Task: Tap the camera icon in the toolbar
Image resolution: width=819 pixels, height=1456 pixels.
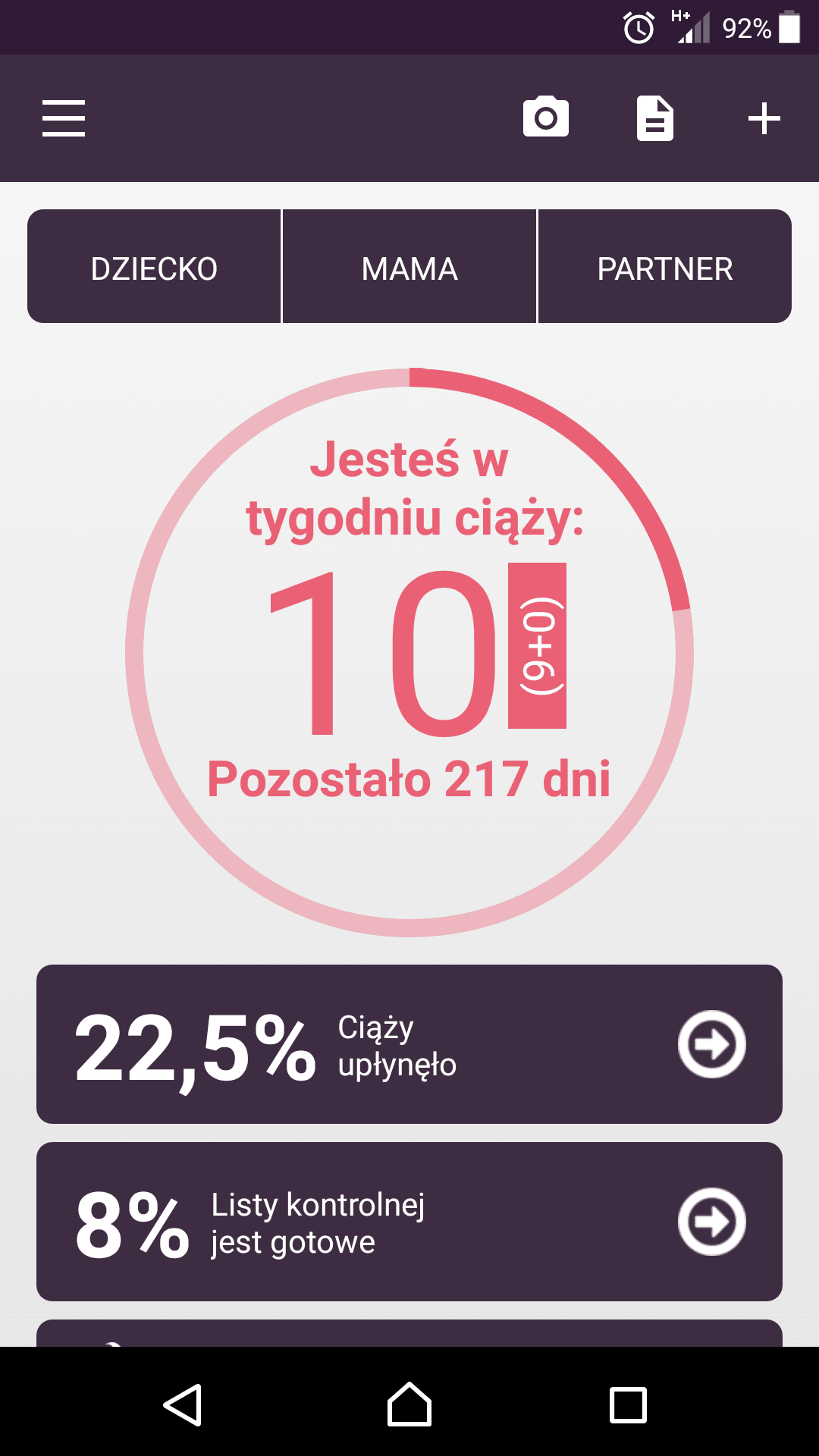Action: click(x=546, y=118)
